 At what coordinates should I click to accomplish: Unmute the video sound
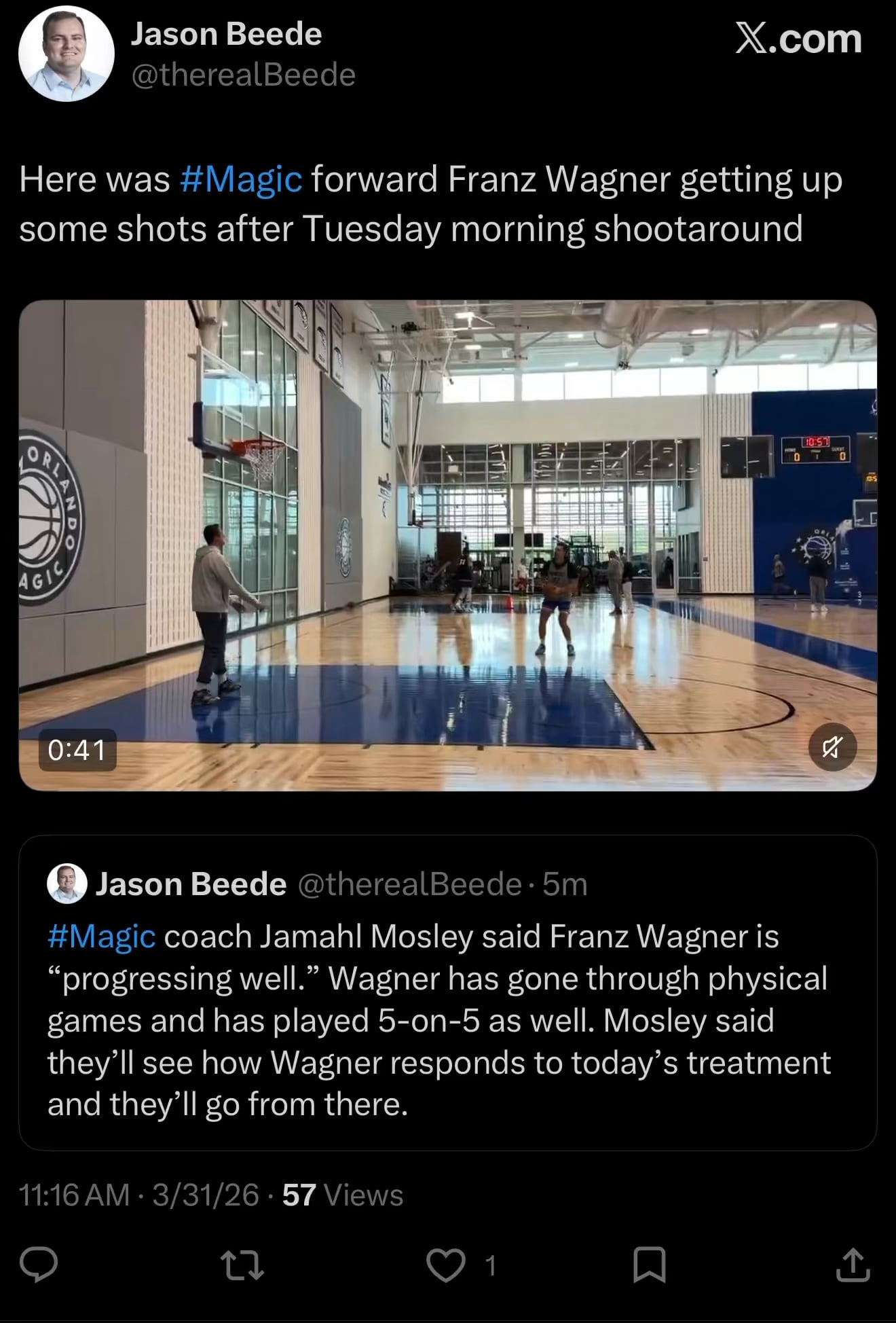[x=833, y=748]
